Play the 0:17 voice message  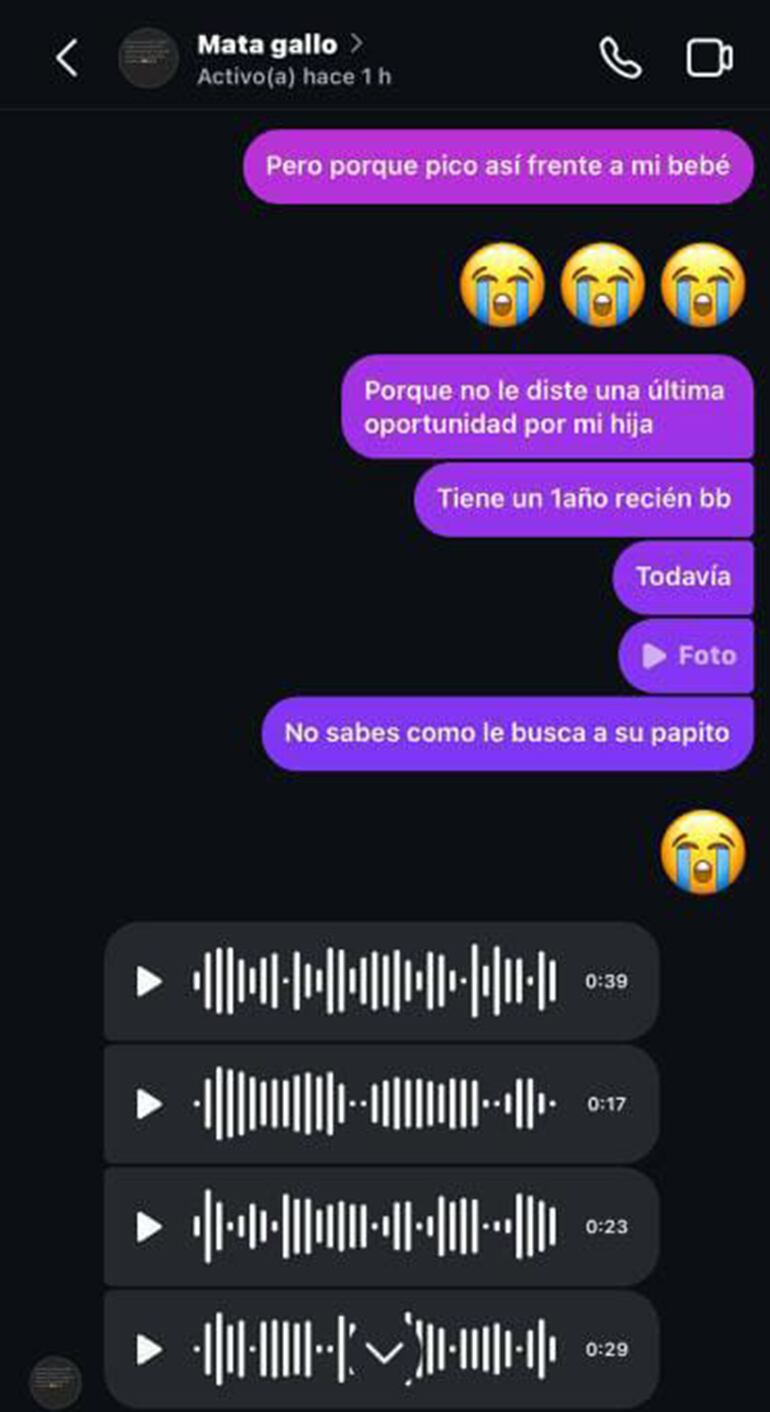(x=149, y=1104)
